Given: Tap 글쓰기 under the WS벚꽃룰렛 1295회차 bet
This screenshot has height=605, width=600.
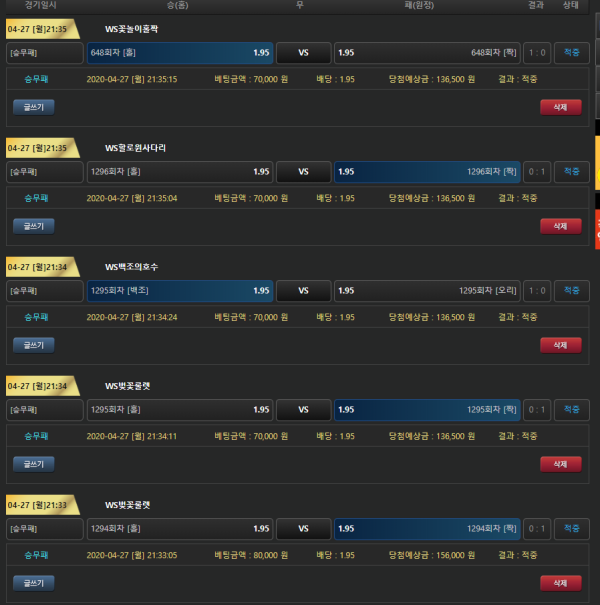Looking at the screenshot, I should pyautogui.click(x=34, y=464).
